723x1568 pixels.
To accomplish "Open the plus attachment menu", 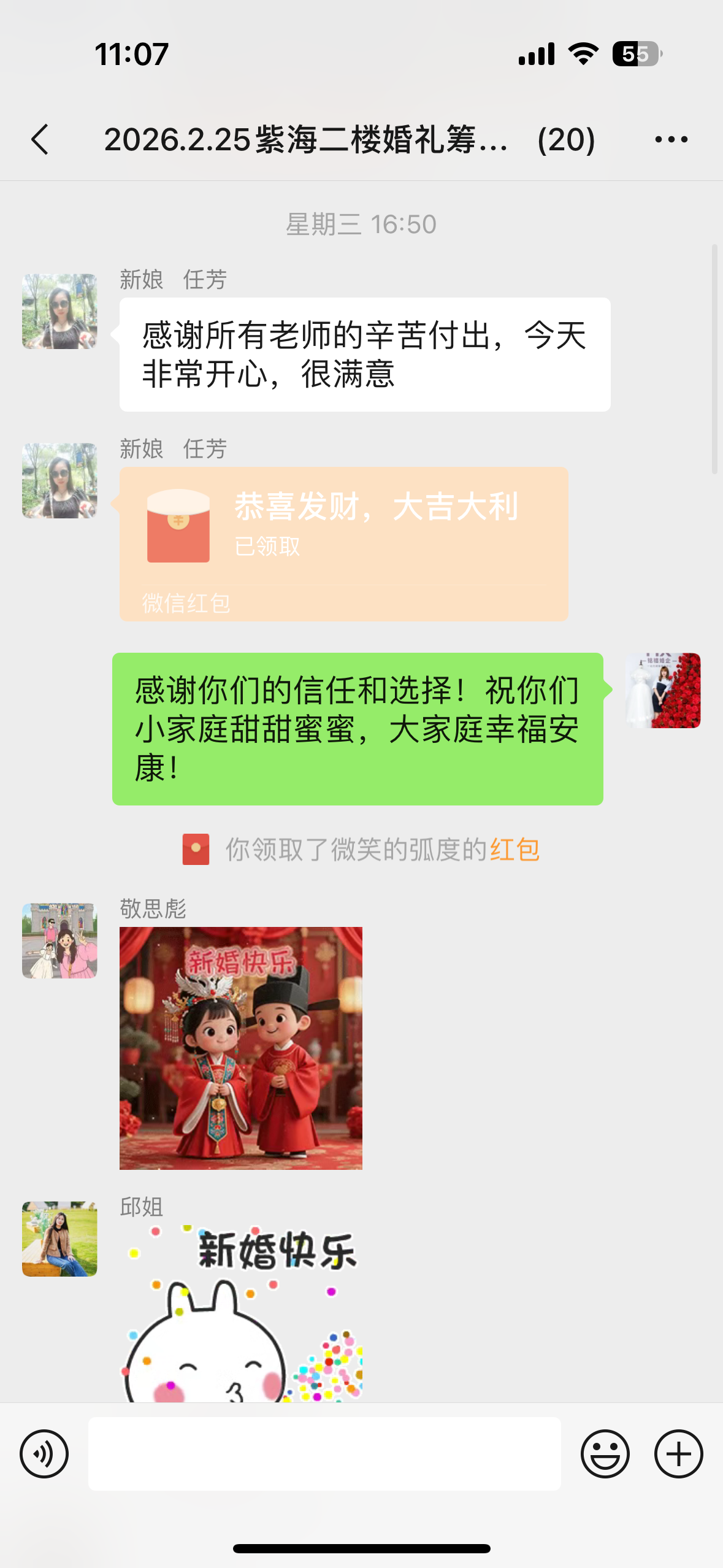I will [x=678, y=1453].
